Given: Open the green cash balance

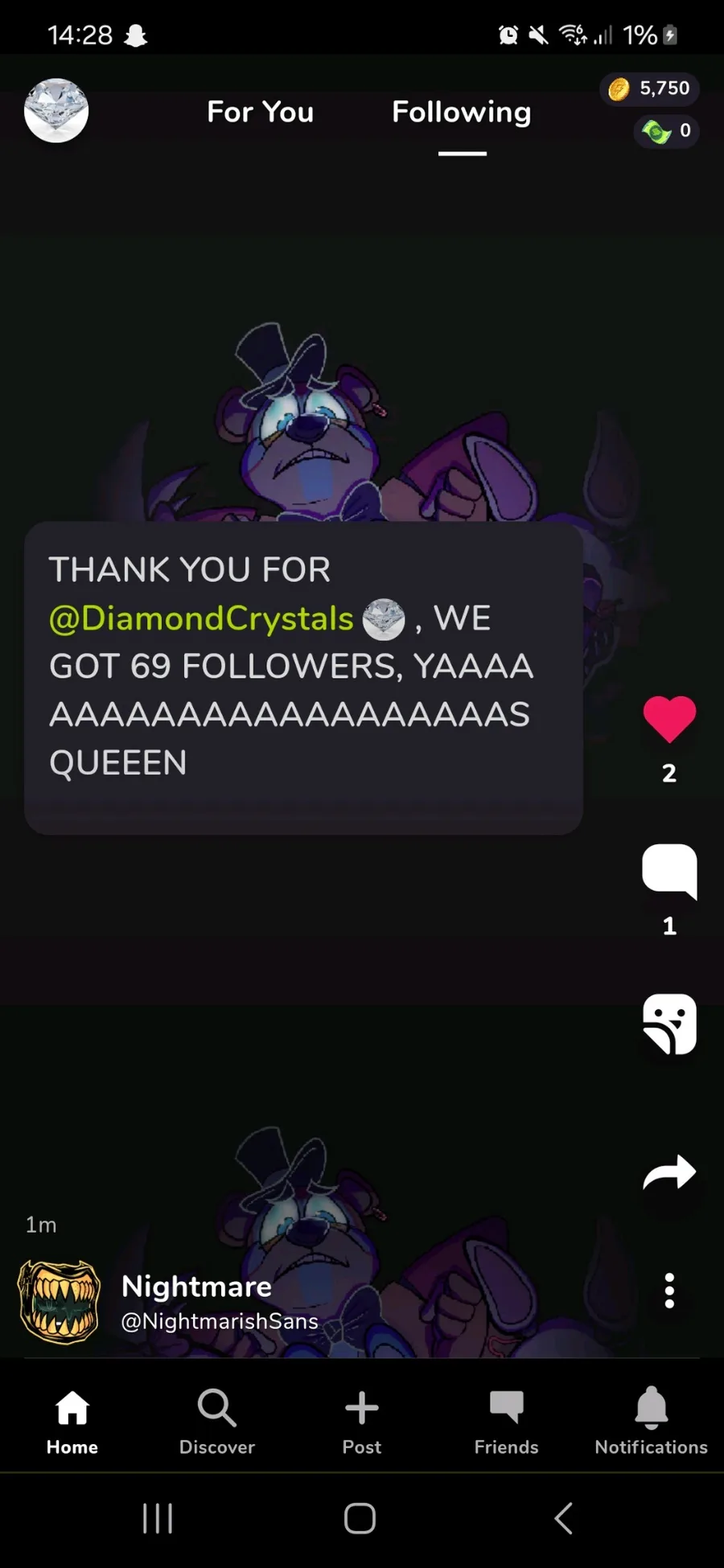Looking at the screenshot, I should pyautogui.click(x=667, y=131).
